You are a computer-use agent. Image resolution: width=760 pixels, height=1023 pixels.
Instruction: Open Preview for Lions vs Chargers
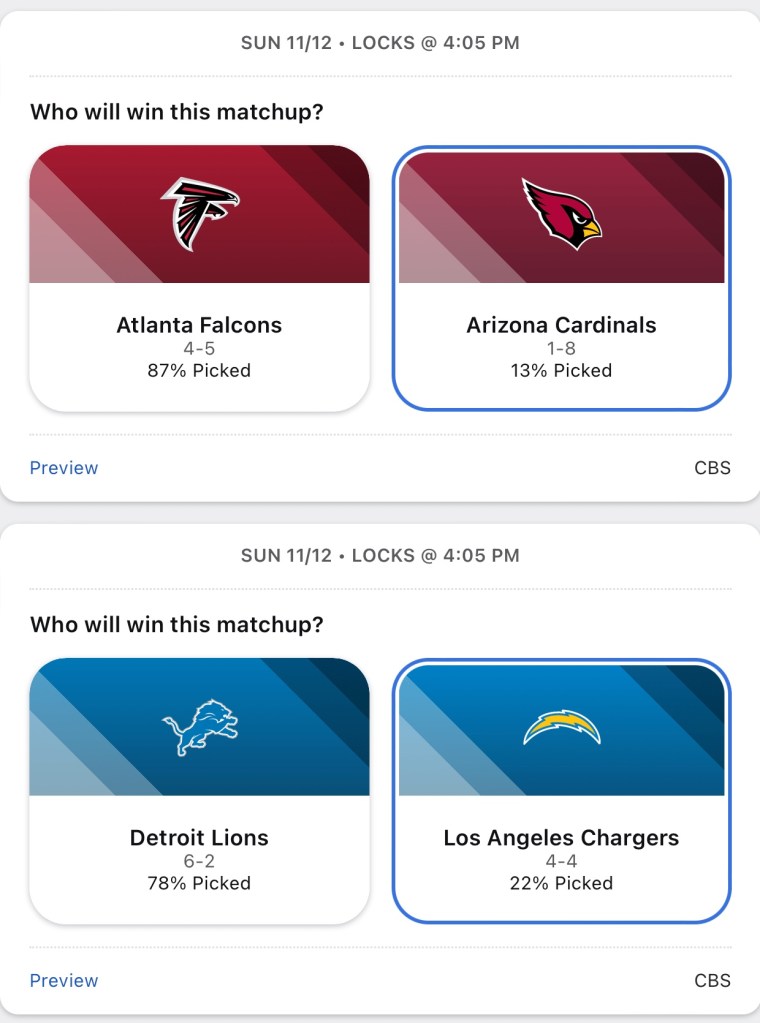tap(64, 981)
